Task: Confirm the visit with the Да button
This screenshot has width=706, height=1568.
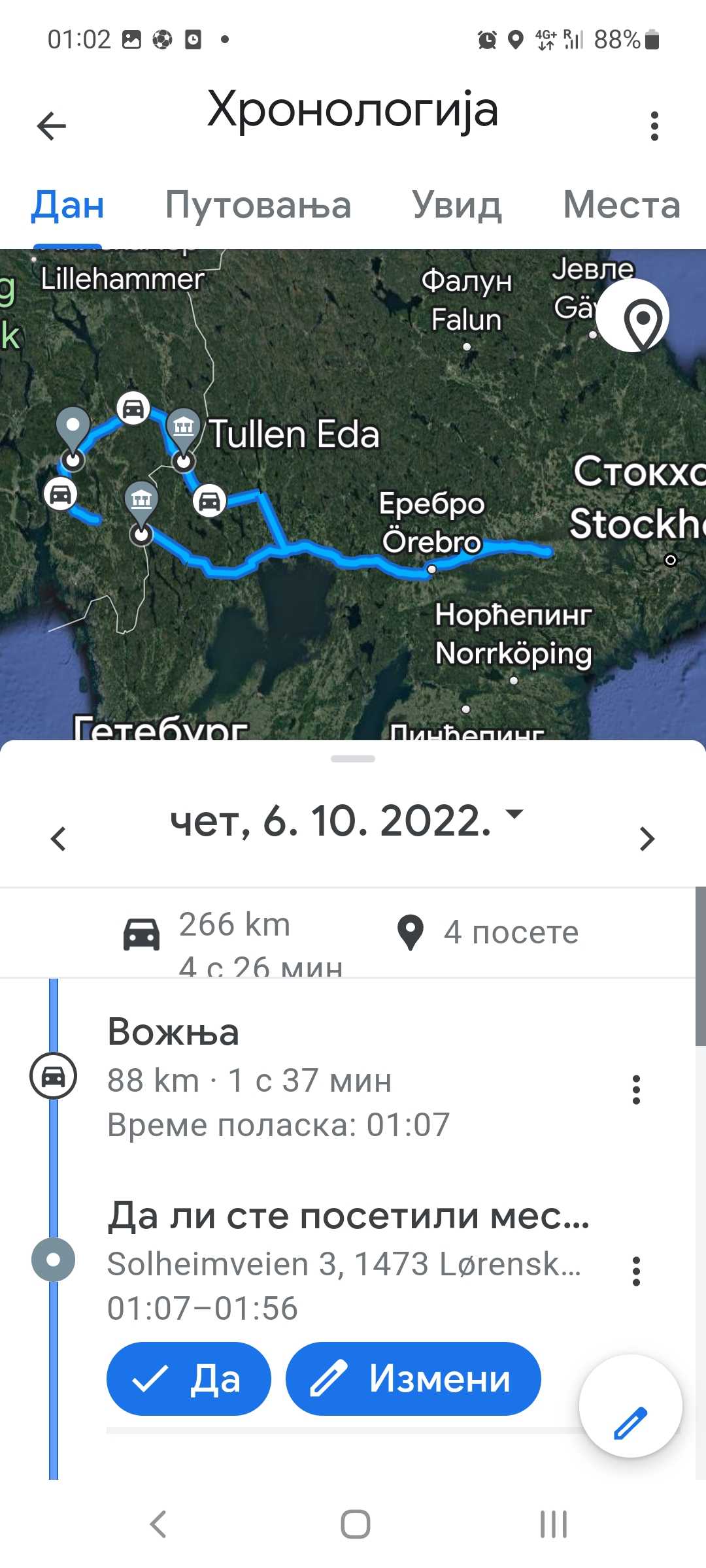Action: (x=189, y=1379)
